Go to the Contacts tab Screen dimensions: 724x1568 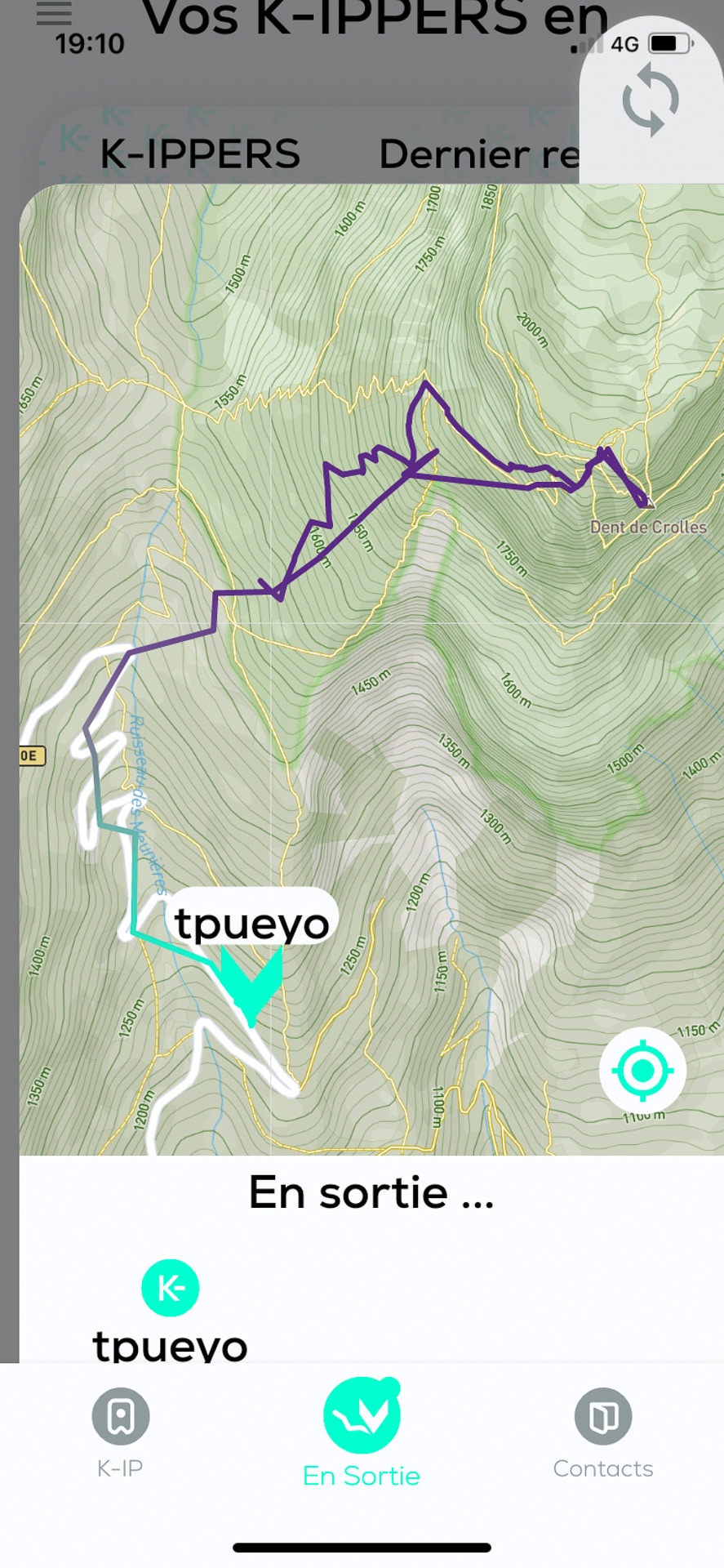[x=603, y=1433]
